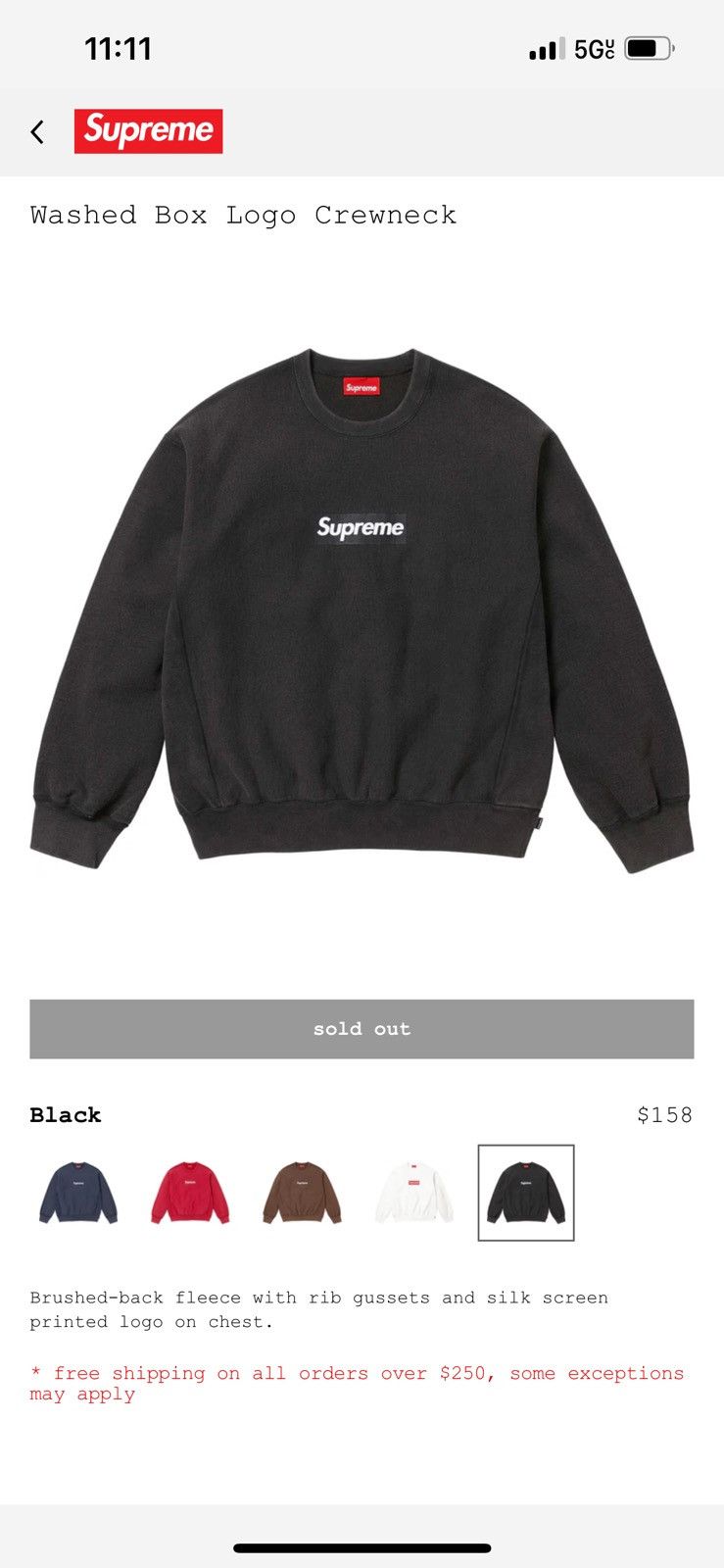Open the Supreme home logo

point(148,131)
